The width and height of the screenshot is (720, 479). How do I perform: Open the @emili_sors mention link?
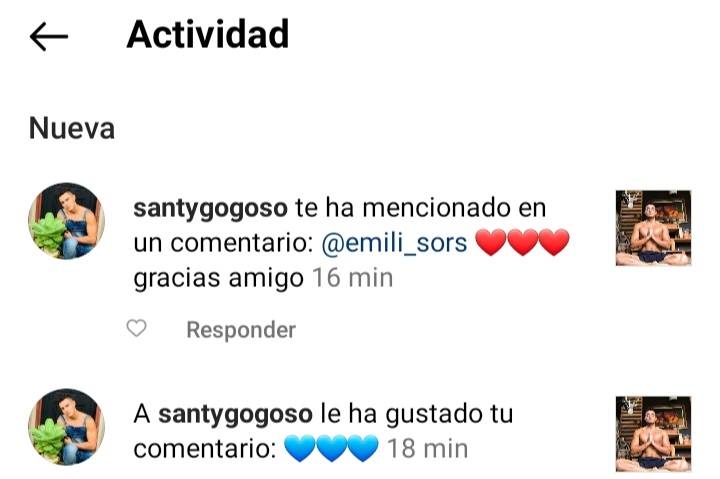pos(394,243)
